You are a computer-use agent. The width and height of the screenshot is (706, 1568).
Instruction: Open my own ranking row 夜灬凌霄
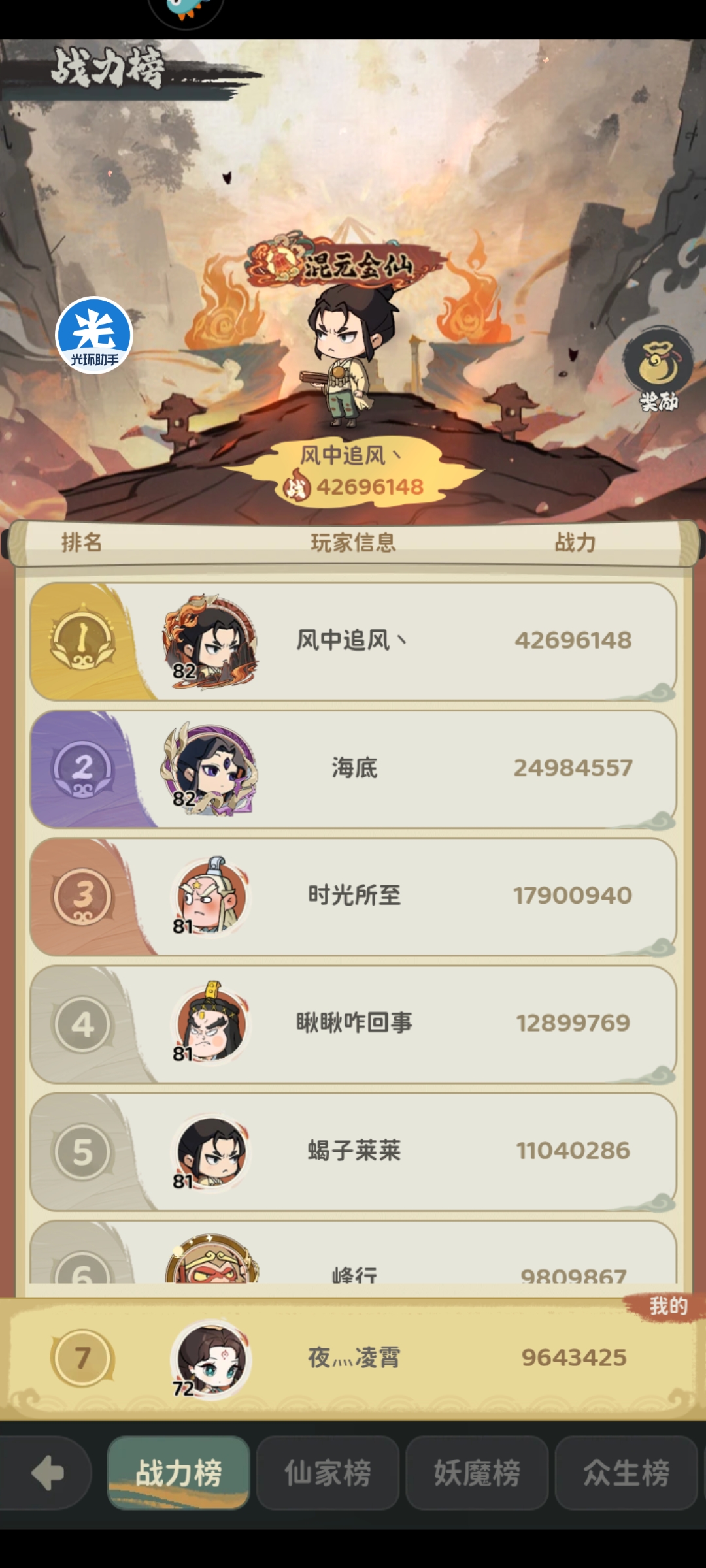pos(353,1358)
